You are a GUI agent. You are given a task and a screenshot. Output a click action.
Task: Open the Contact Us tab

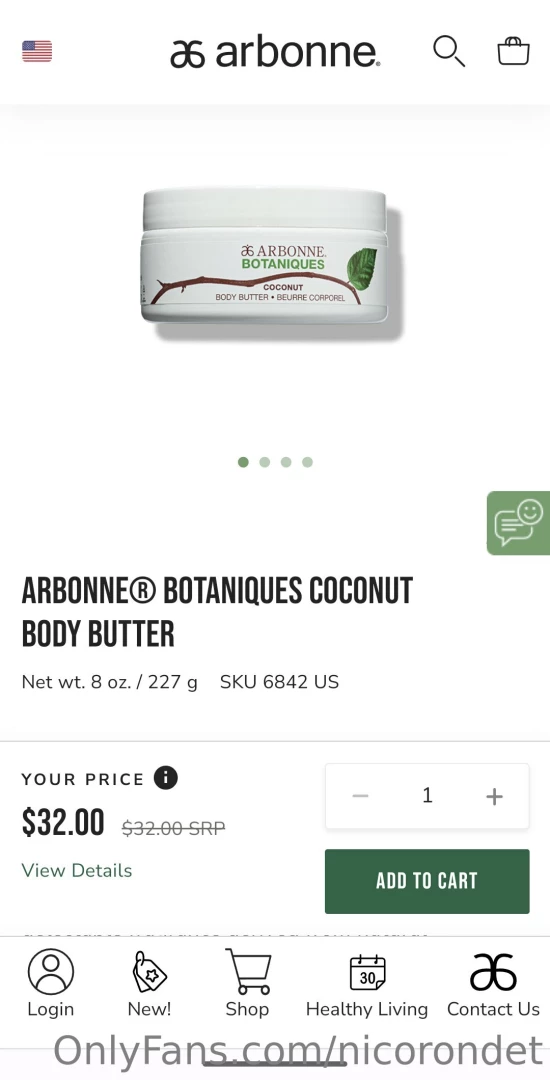[493, 984]
